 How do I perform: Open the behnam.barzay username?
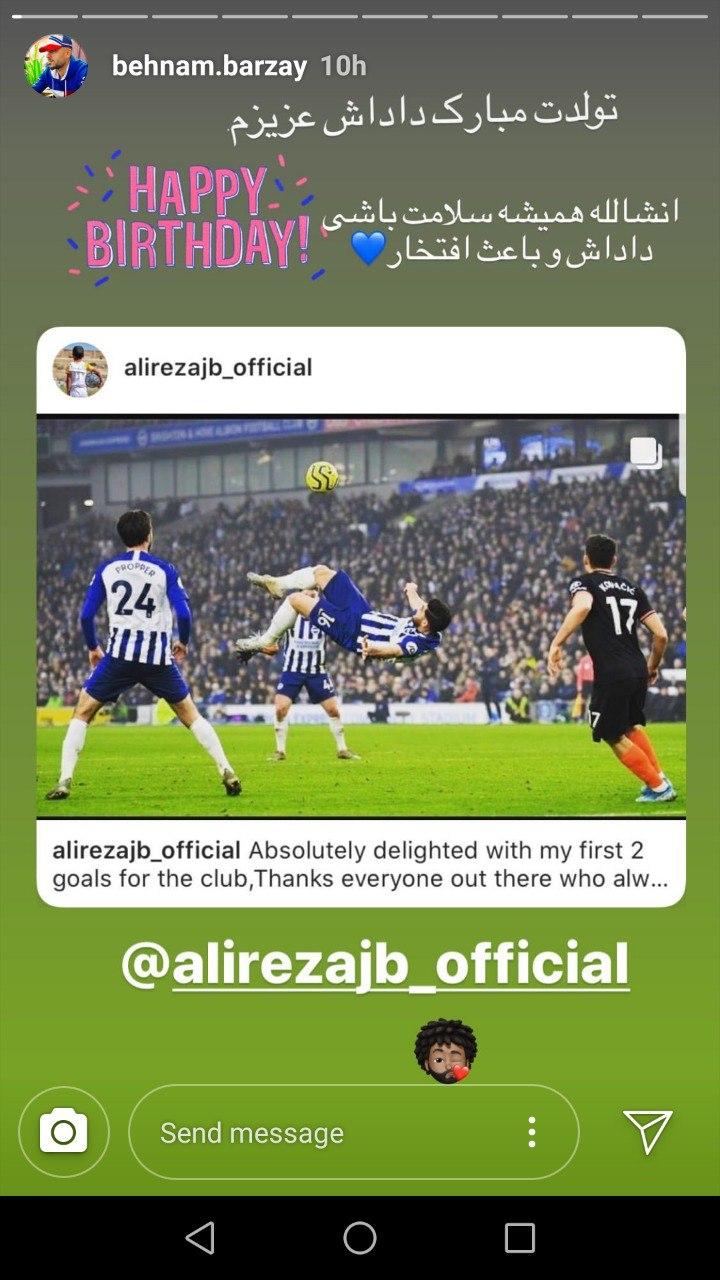tap(209, 66)
